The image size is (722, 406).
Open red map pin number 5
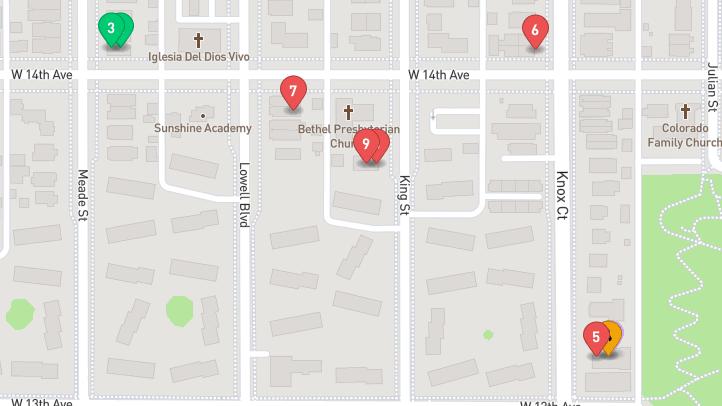(x=596, y=337)
